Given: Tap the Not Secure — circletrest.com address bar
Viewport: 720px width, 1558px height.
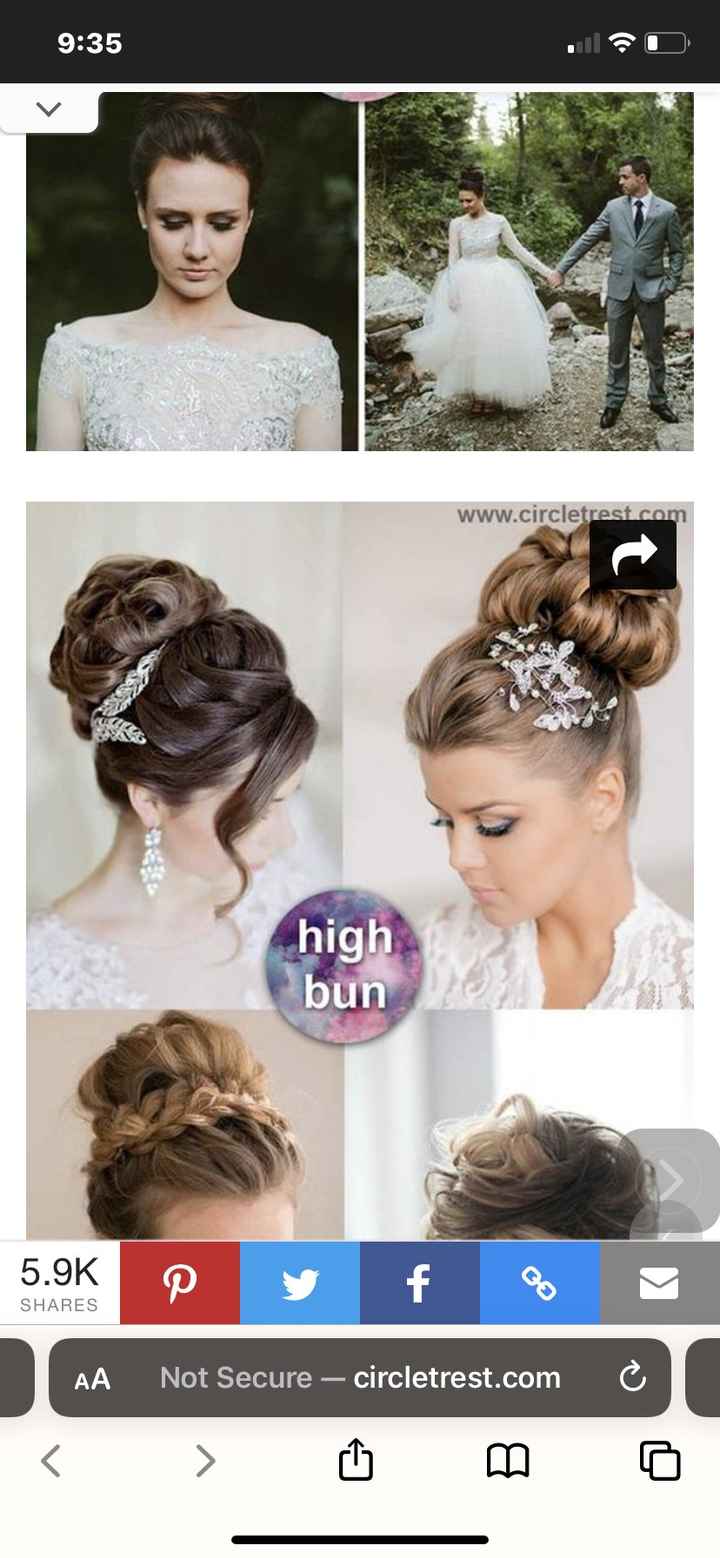Looking at the screenshot, I should (x=360, y=1377).
